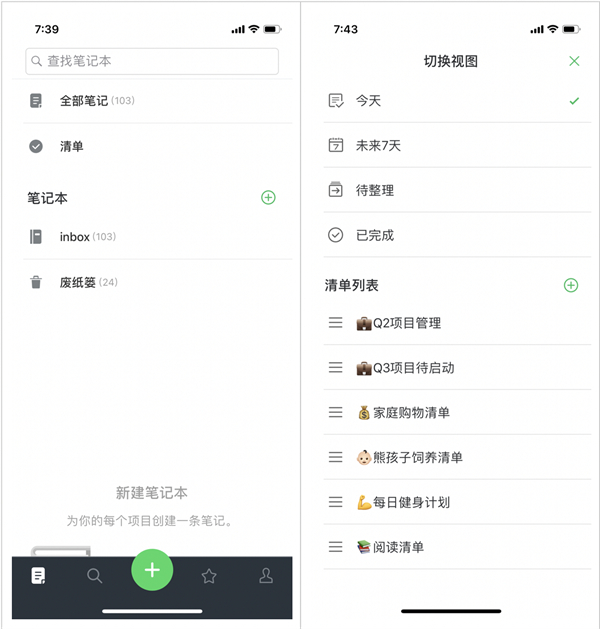This screenshot has height=629, width=600.
Task: Open the 清单 checklist entry
Action: [71, 146]
